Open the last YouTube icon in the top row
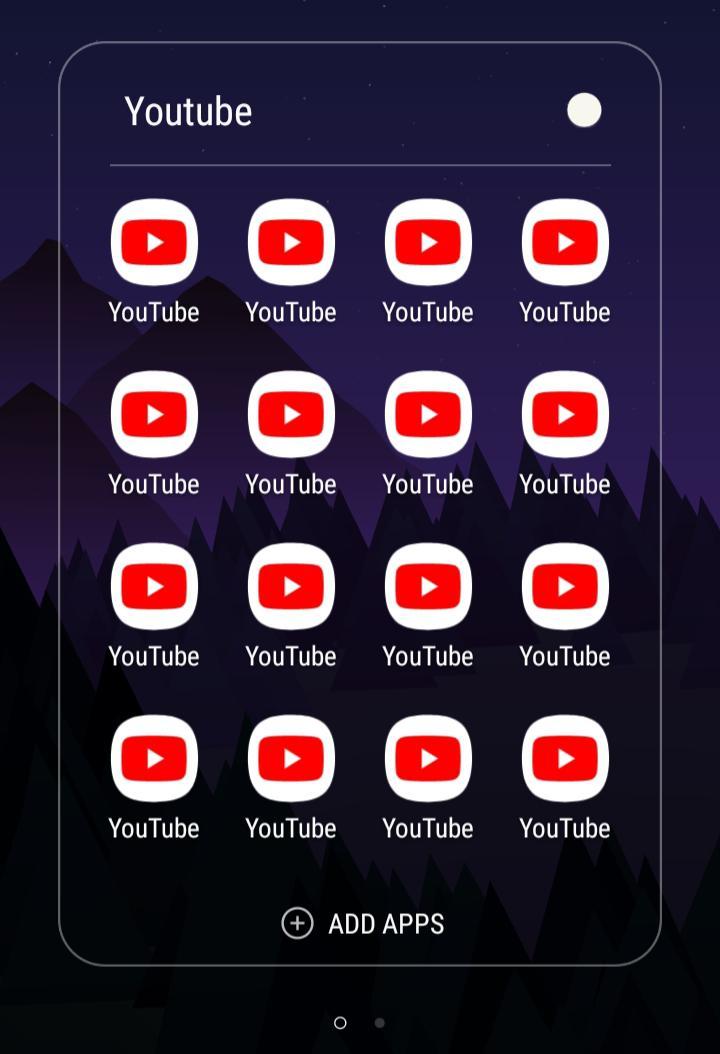The image size is (720, 1054). click(564, 241)
